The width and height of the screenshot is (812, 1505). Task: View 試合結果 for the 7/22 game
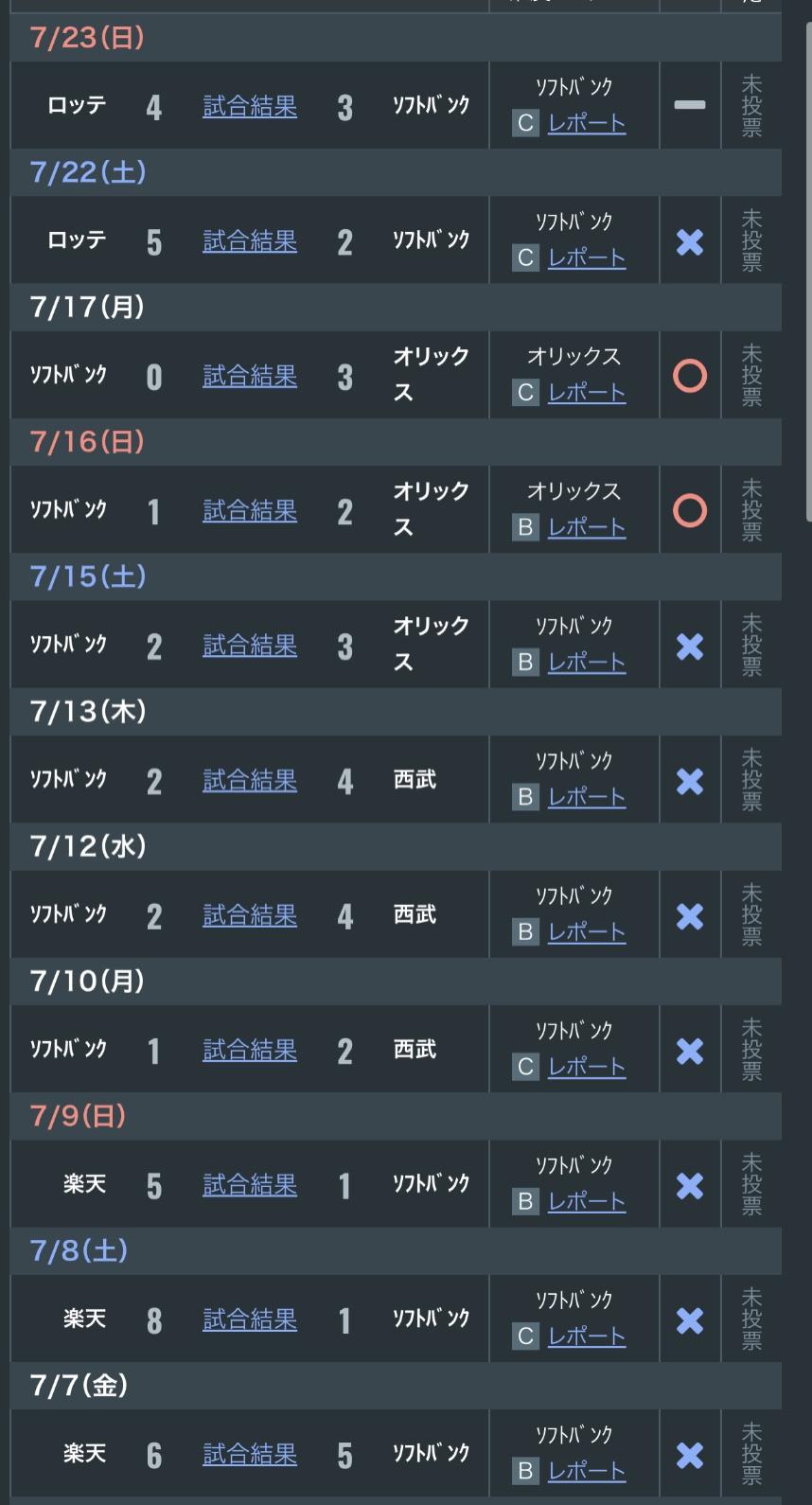pyautogui.click(x=250, y=241)
